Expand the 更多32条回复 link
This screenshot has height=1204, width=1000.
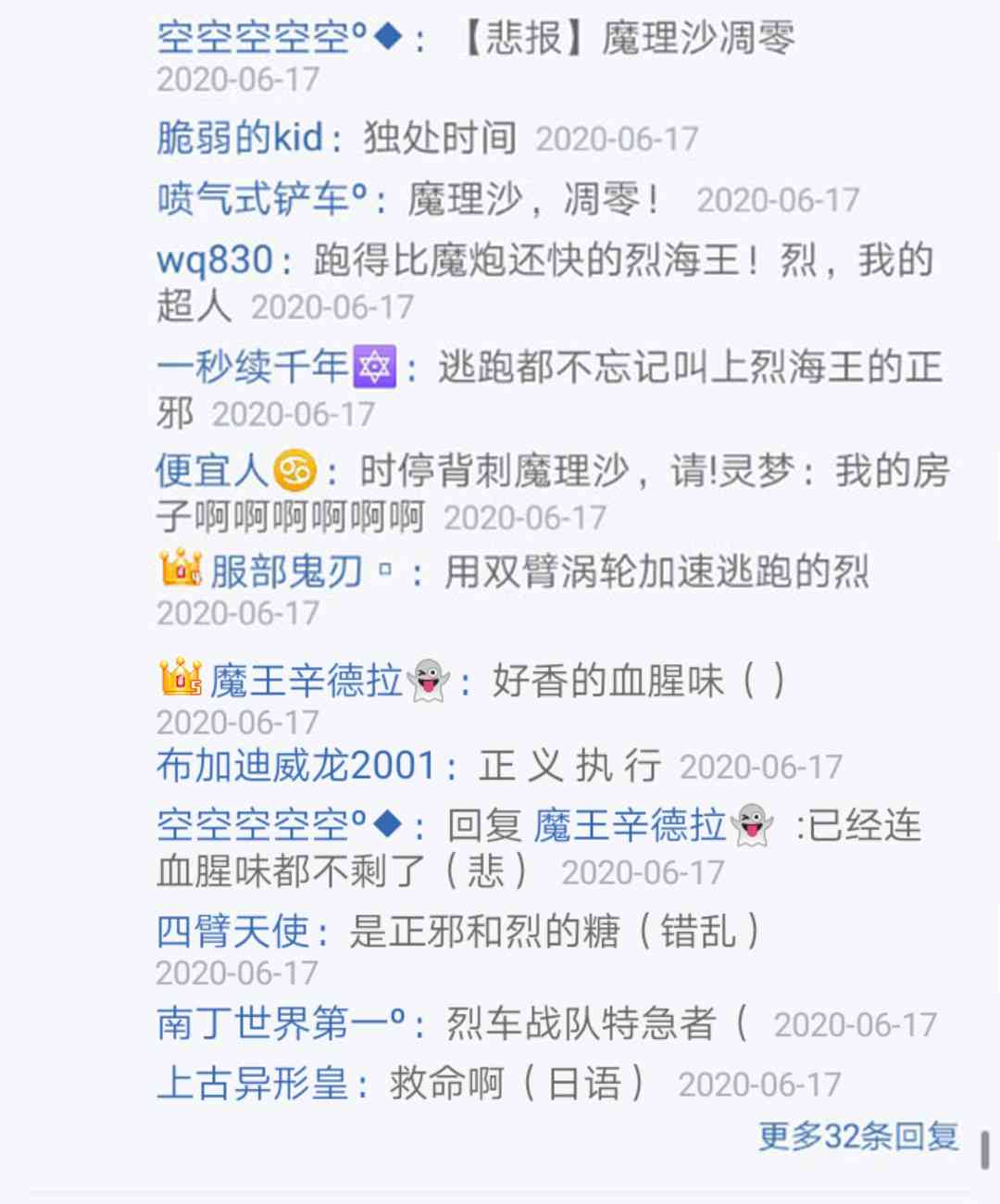coord(858,1136)
